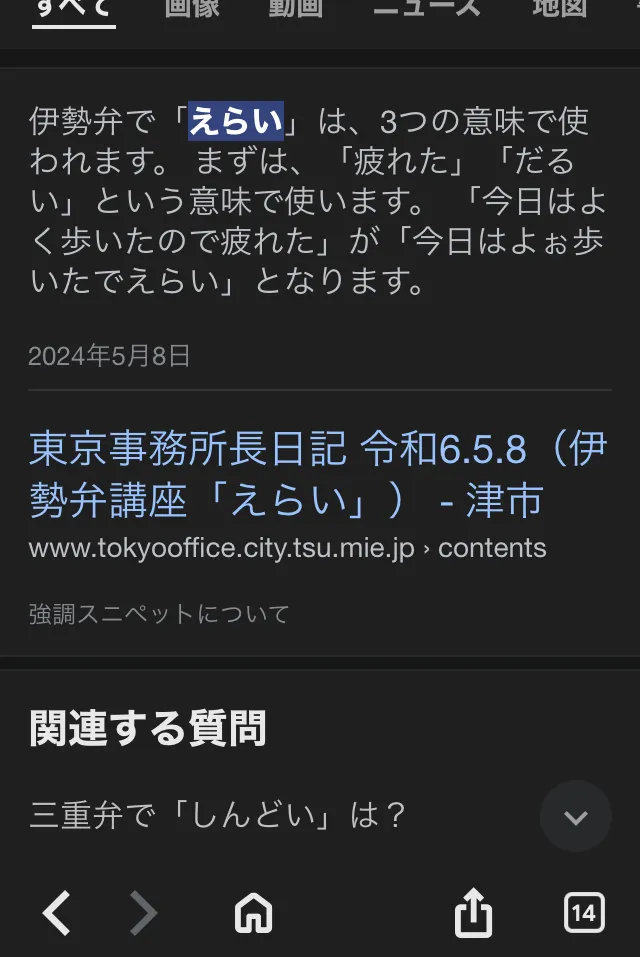
Task: Switch to the 画像 tab
Action: coord(192,8)
